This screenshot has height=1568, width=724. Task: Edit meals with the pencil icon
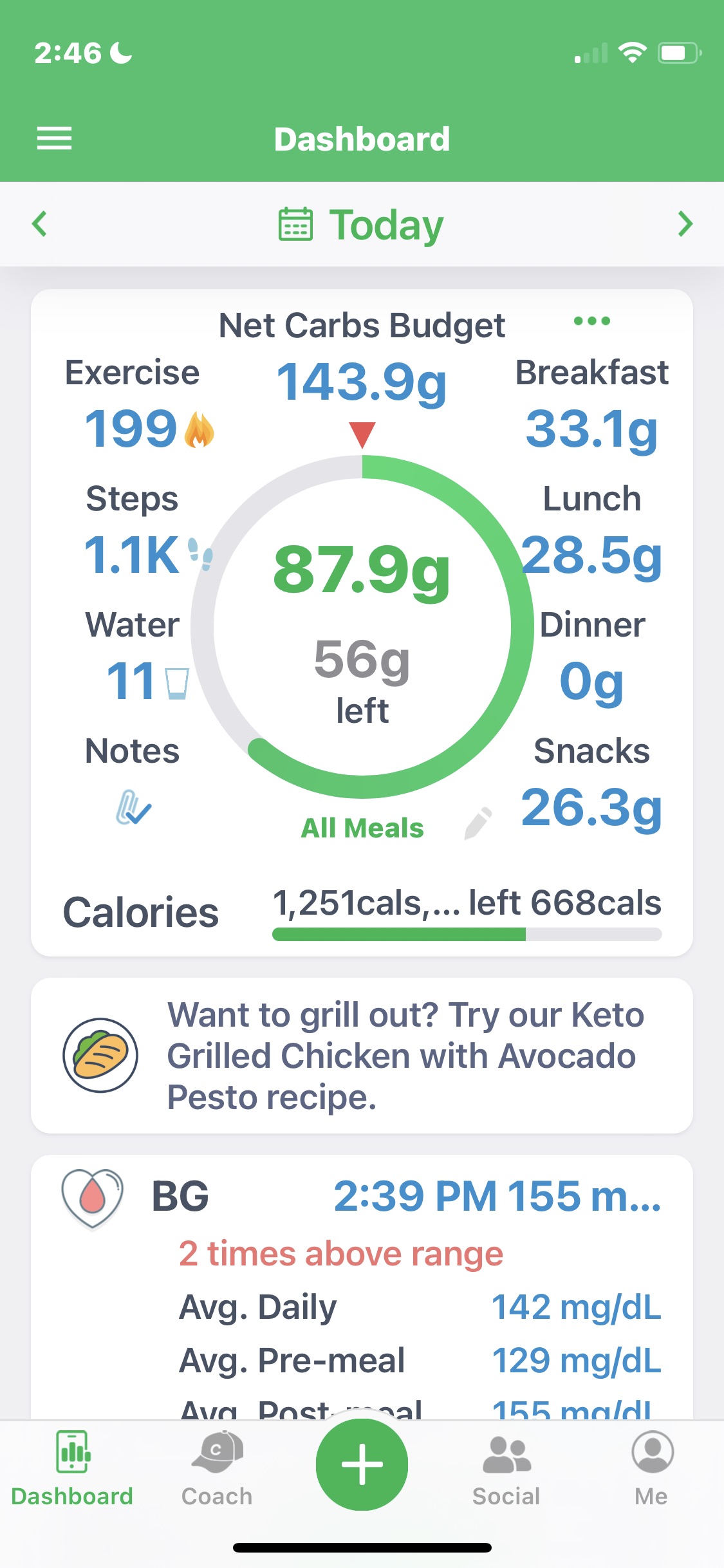point(478,823)
